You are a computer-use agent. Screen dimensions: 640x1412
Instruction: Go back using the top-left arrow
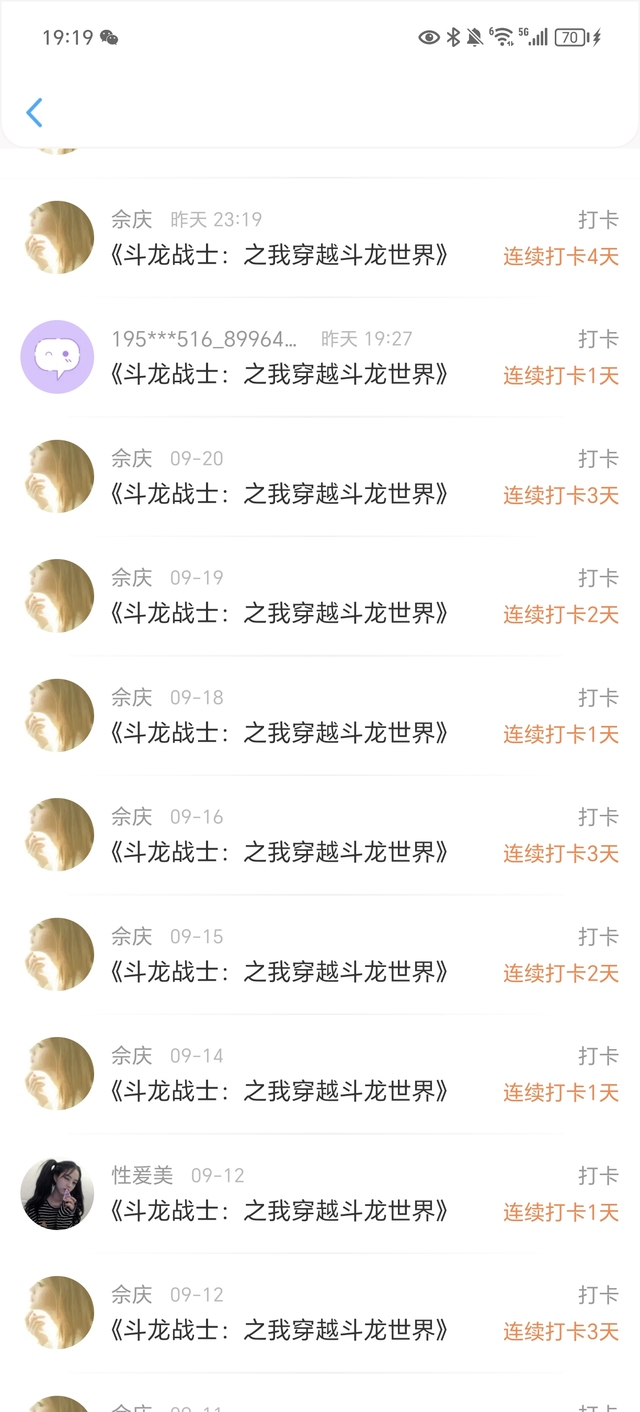click(x=34, y=113)
